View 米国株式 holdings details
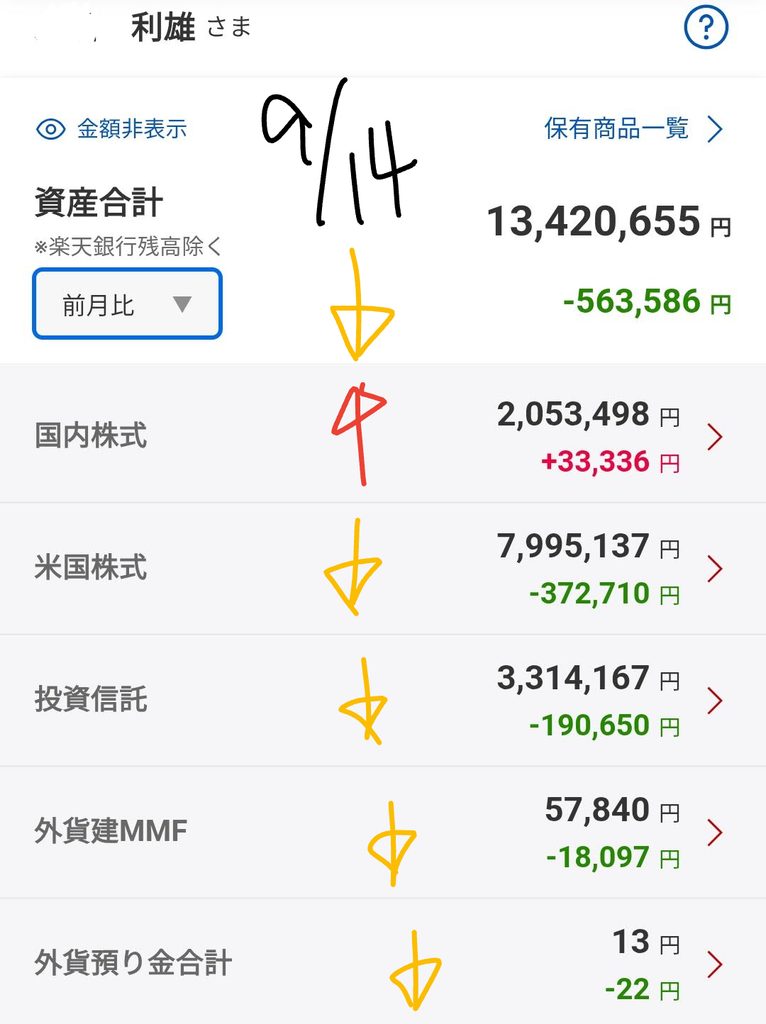 click(x=383, y=568)
